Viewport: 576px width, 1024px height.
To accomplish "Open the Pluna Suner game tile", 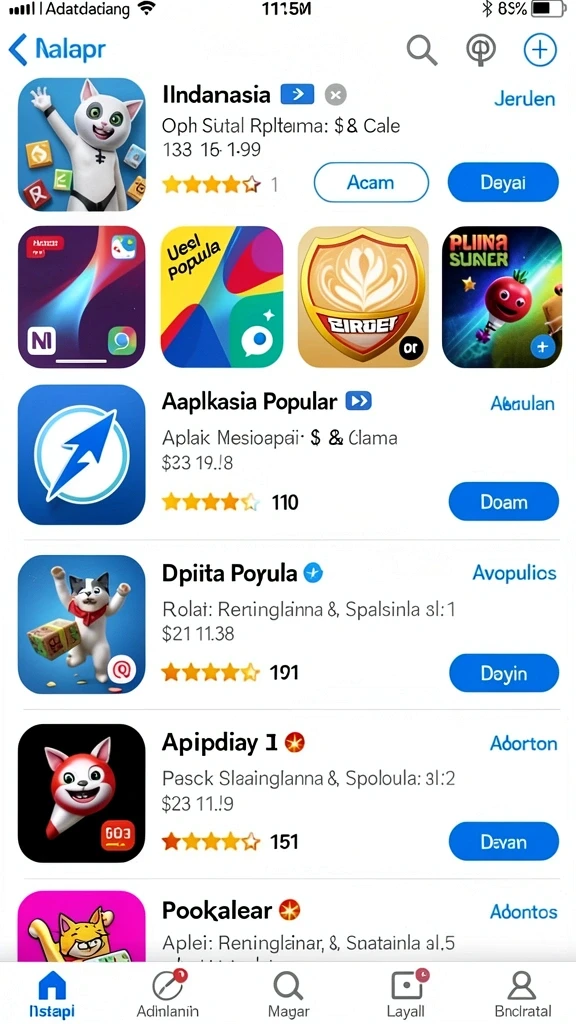I will (x=502, y=297).
